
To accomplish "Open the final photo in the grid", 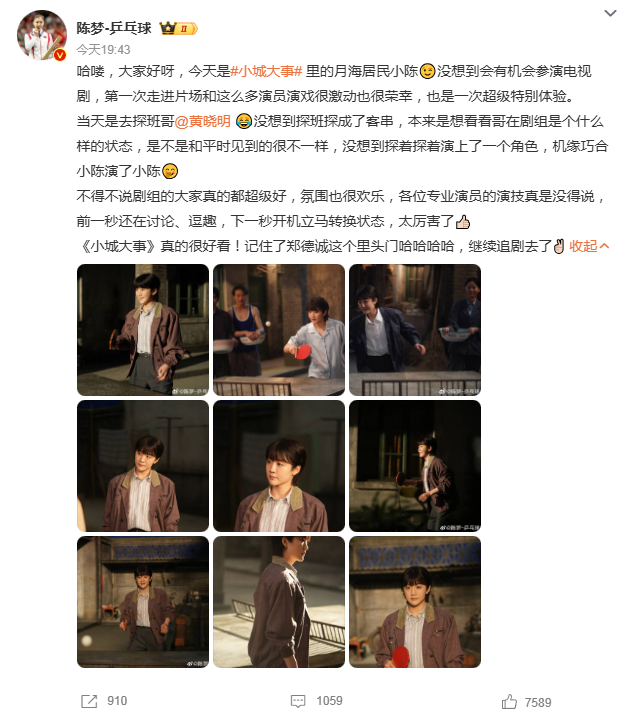I will point(415,602).
